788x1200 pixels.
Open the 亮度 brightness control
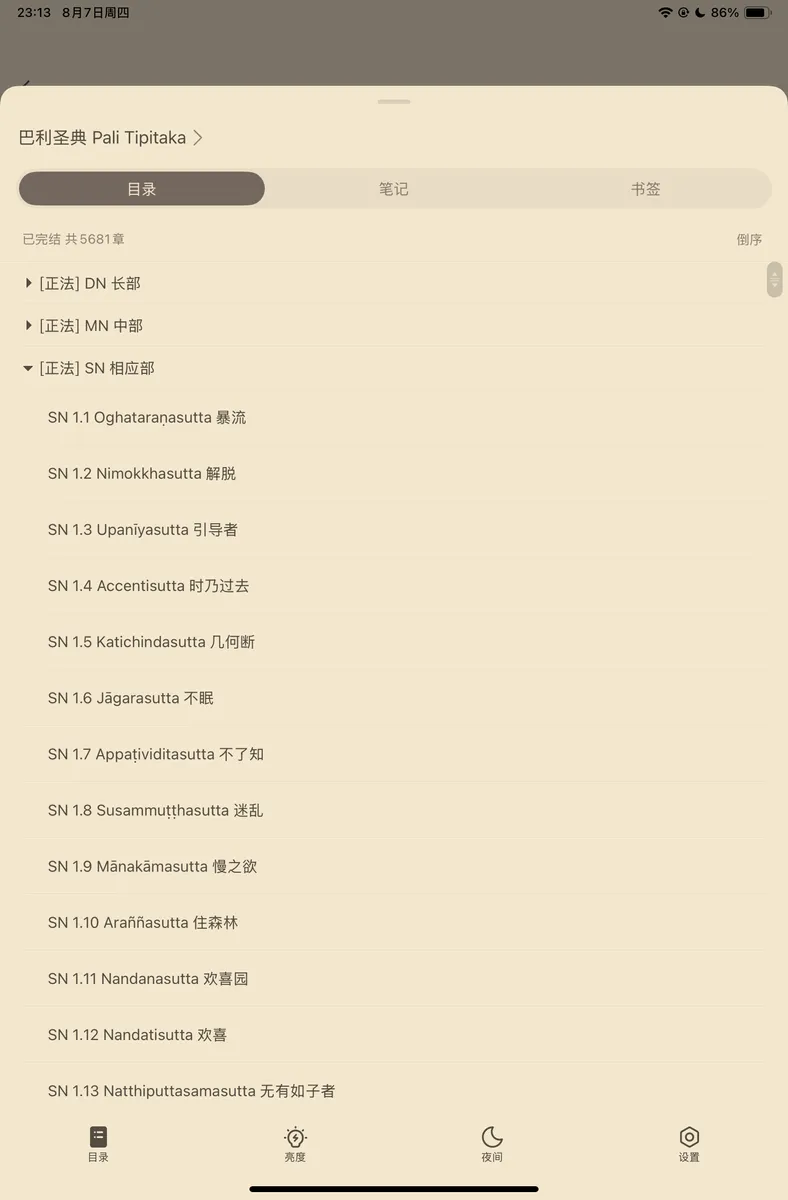(x=295, y=1144)
